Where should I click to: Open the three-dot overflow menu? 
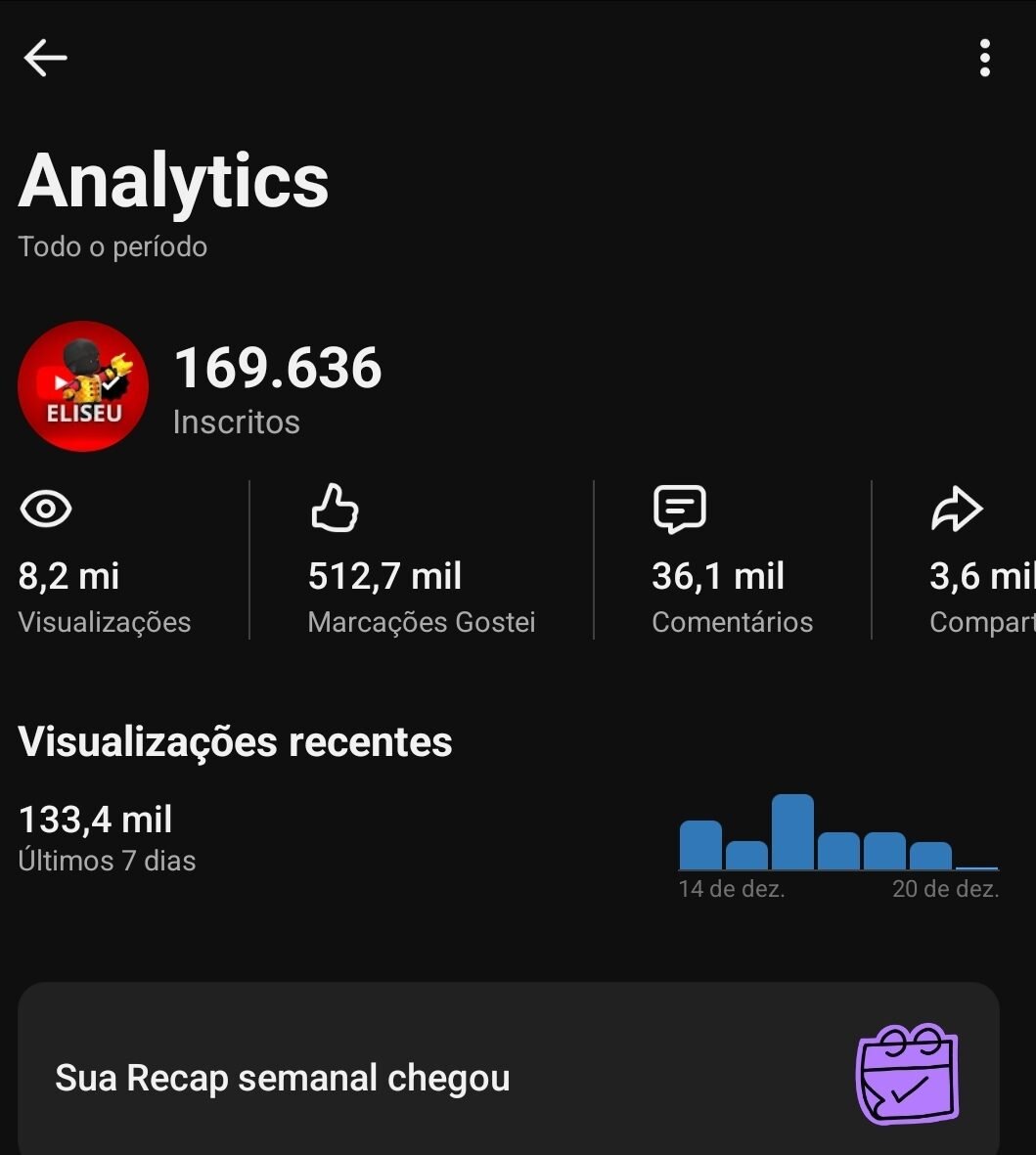[x=985, y=58]
